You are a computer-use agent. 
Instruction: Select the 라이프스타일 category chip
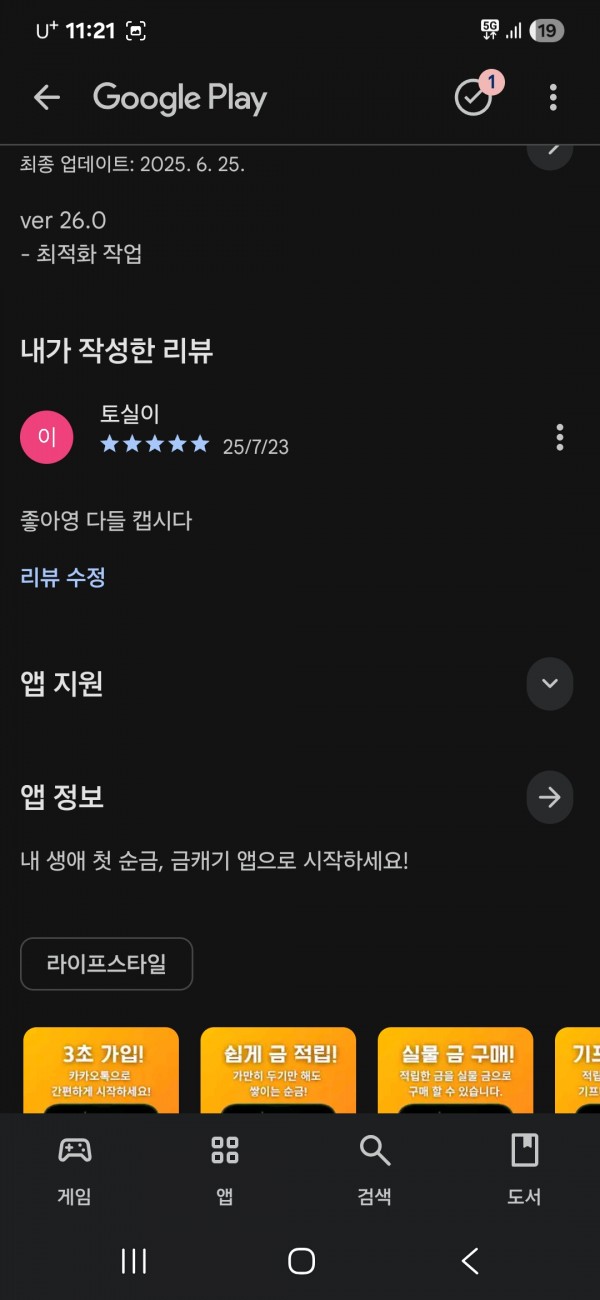point(106,964)
